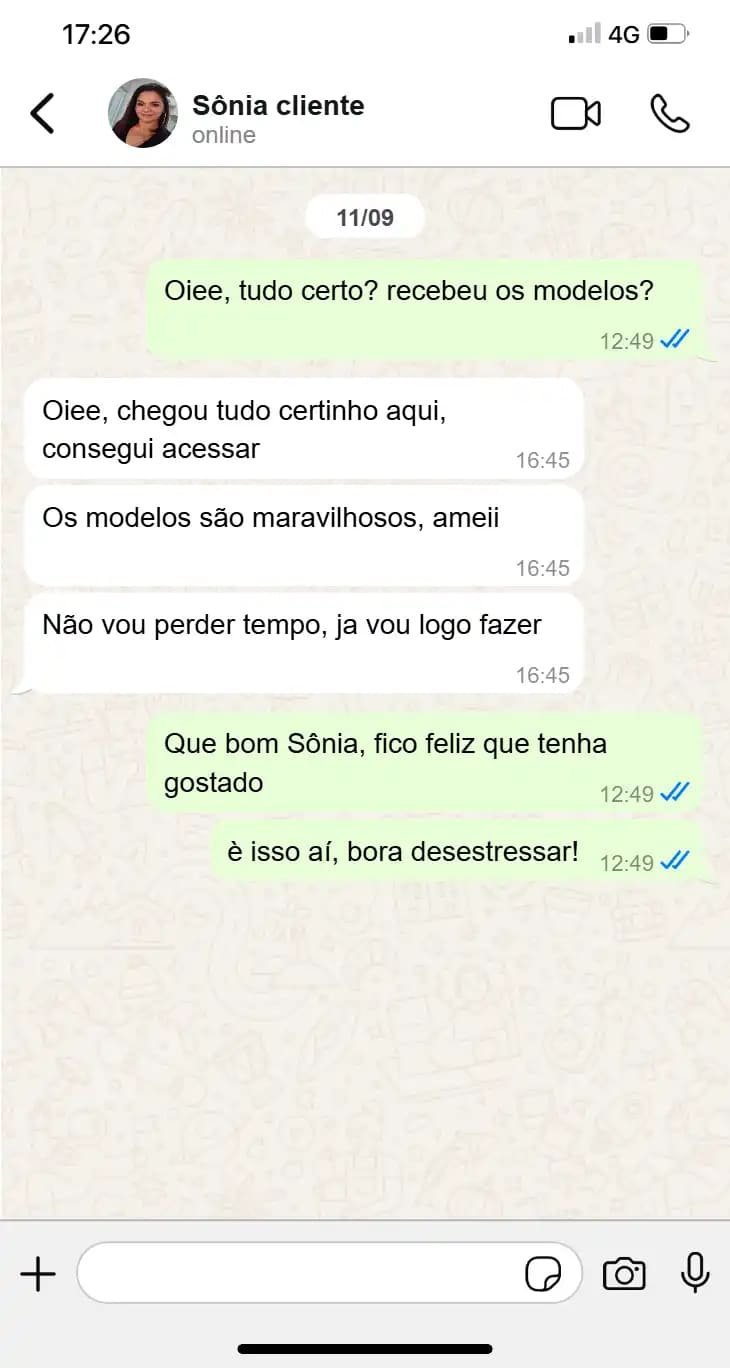Viewport: 730px width, 1368px height.
Task: Open the camera to send a photo
Action: [x=624, y=1274]
